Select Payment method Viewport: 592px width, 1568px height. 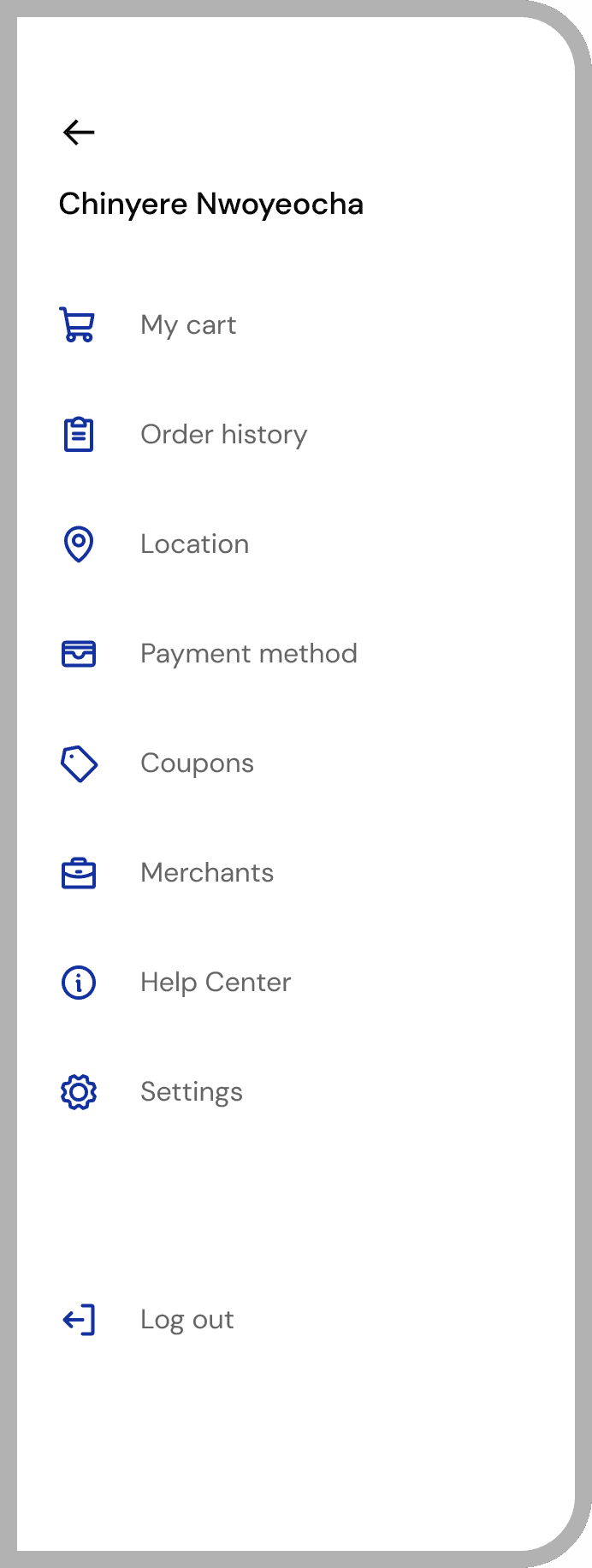[x=248, y=654]
